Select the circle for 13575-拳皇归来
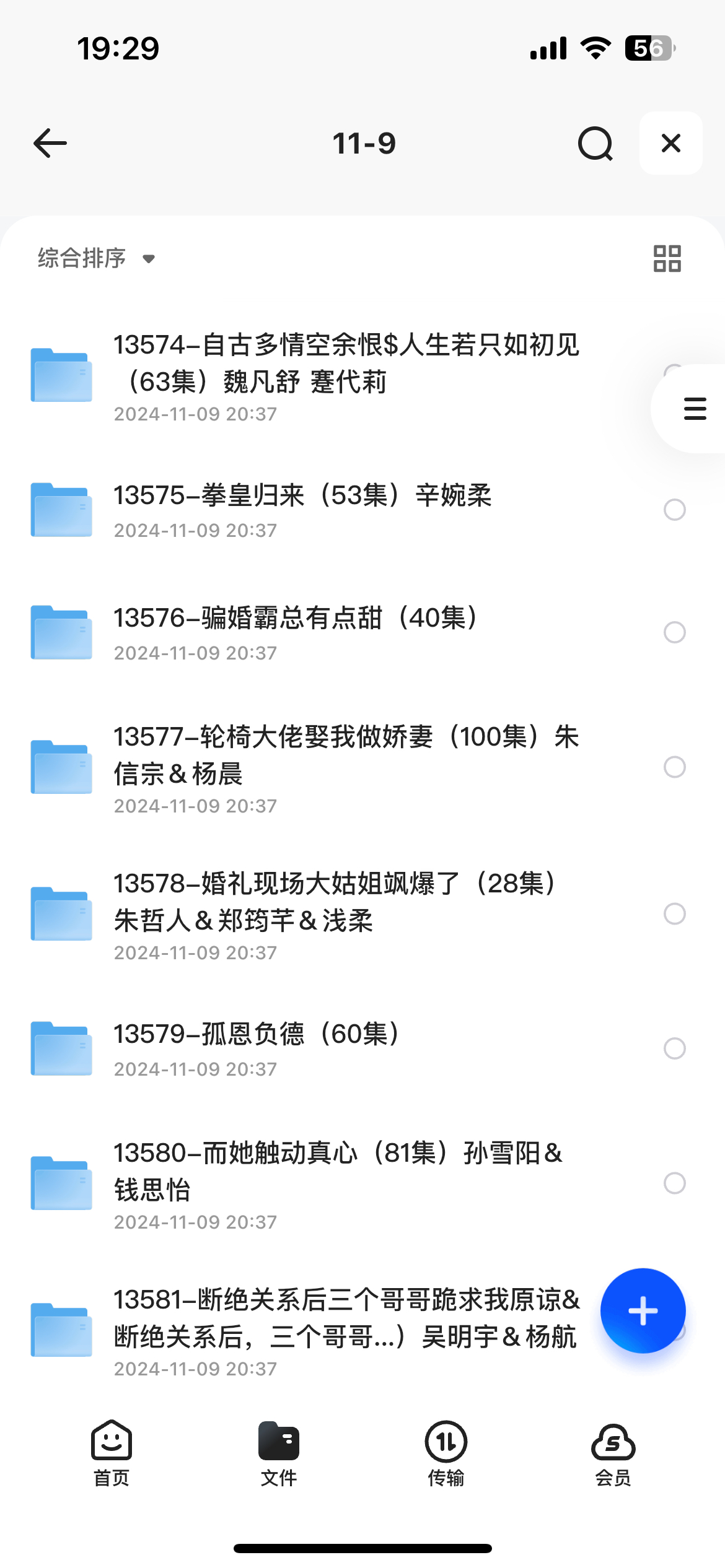725x1568 pixels. click(x=674, y=510)
